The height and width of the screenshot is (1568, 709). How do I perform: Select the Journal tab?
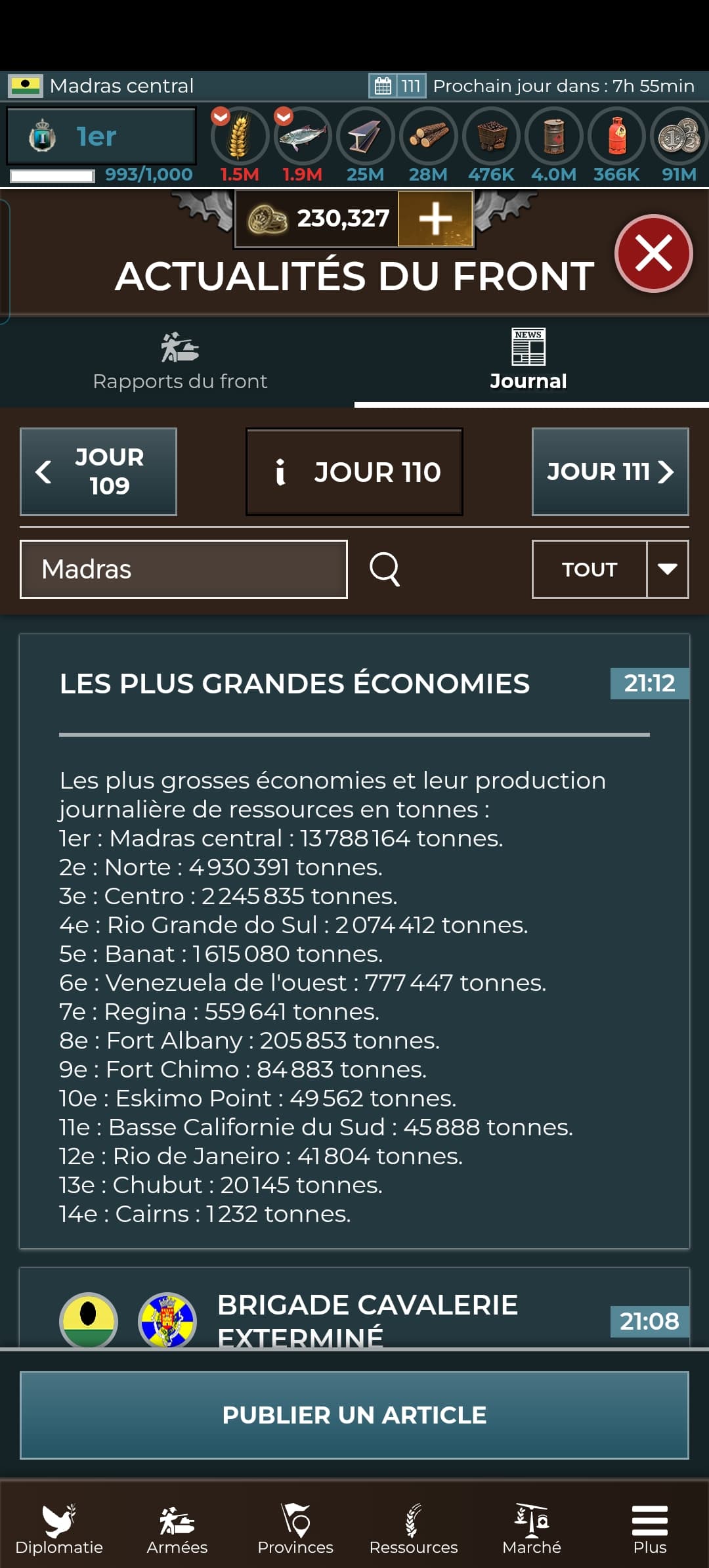click(x=528, y=362)
